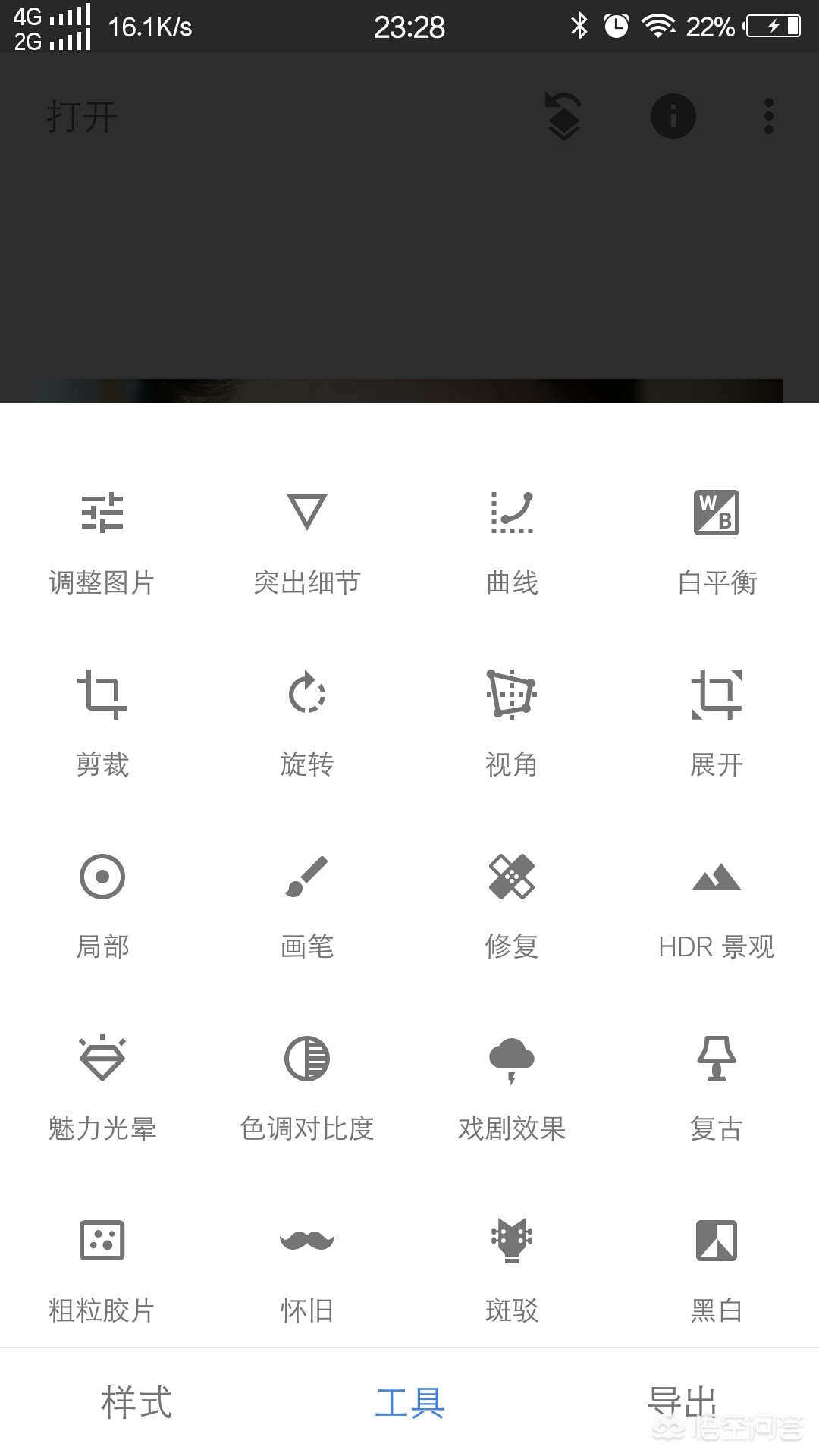The width and height of the screenshot is (819, 1456).
Task: Open the 局部 selective tool
Action: (x=102, y=904)
